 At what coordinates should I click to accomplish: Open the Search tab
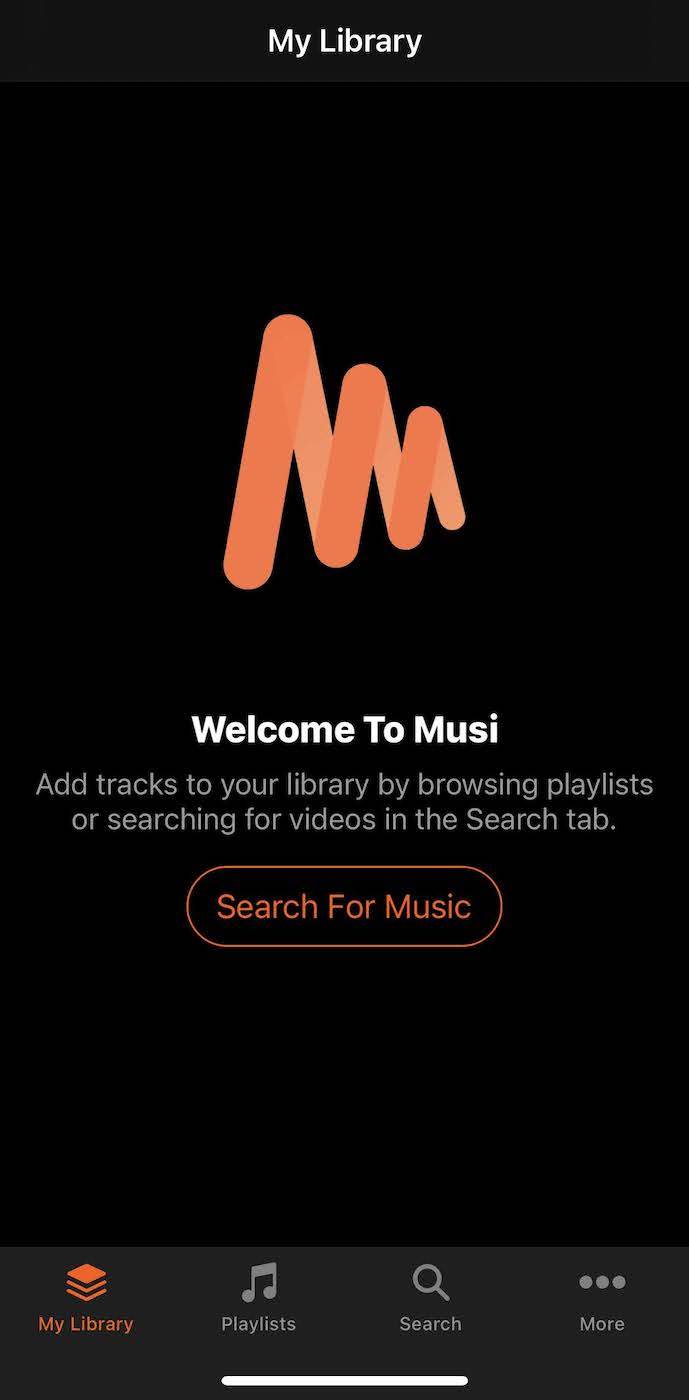430,1298
